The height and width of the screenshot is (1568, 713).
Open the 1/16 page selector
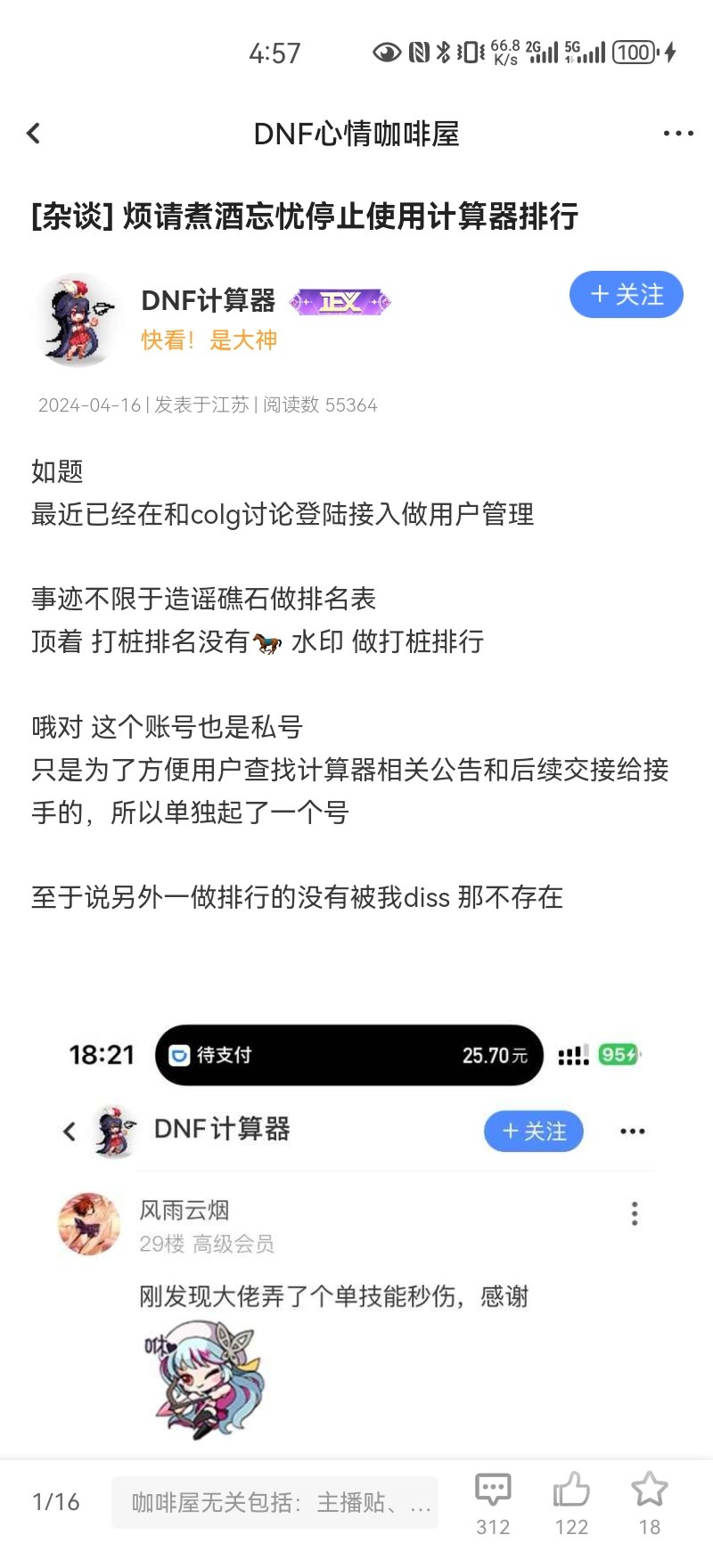[56, 1502]
